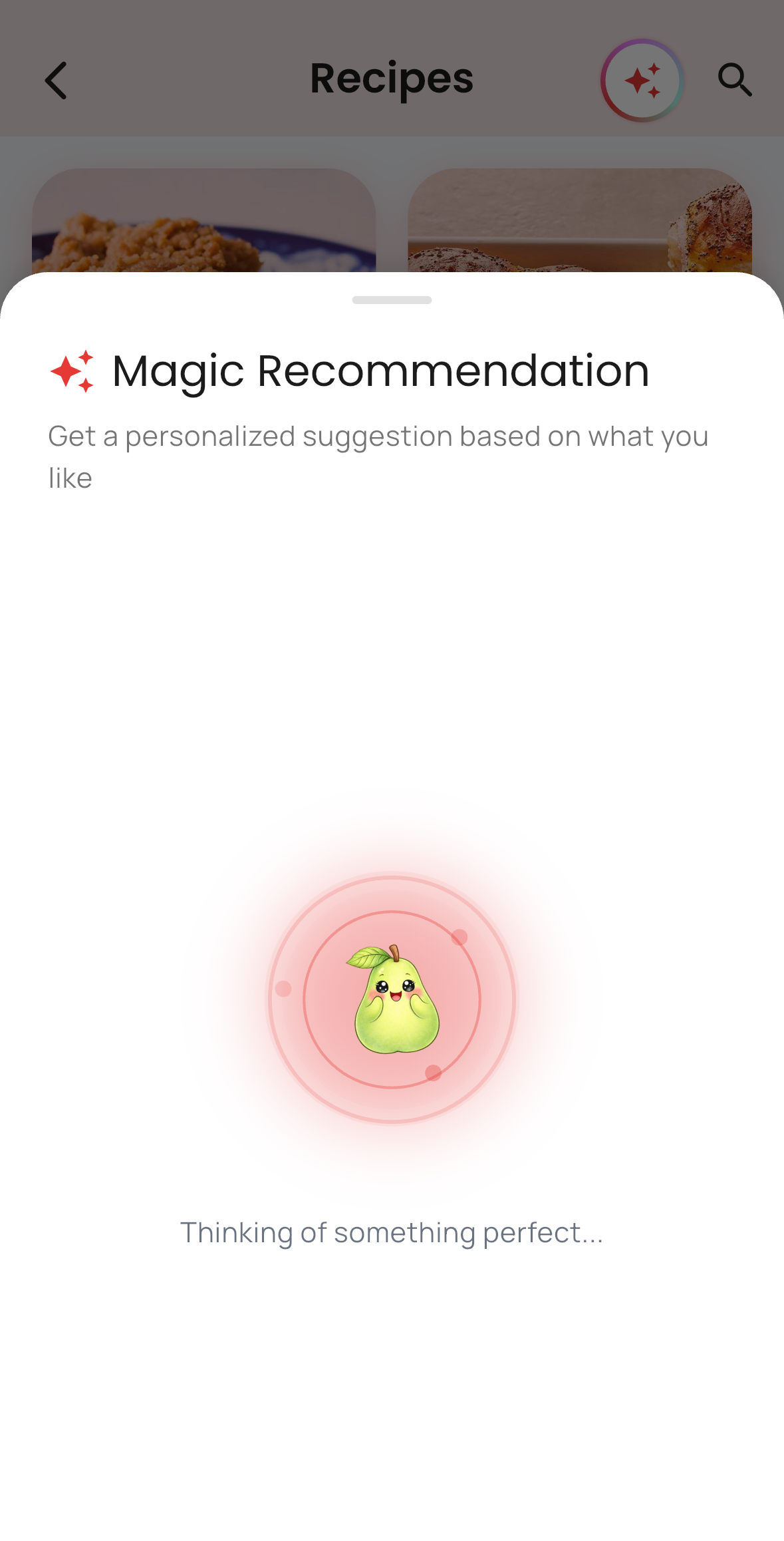Image resolution: width=784 pixels, height=1541 pixels.
Task: Collapse the Magic Recommendation sheet
Action: pyautogui.click(x=392, y=300)
